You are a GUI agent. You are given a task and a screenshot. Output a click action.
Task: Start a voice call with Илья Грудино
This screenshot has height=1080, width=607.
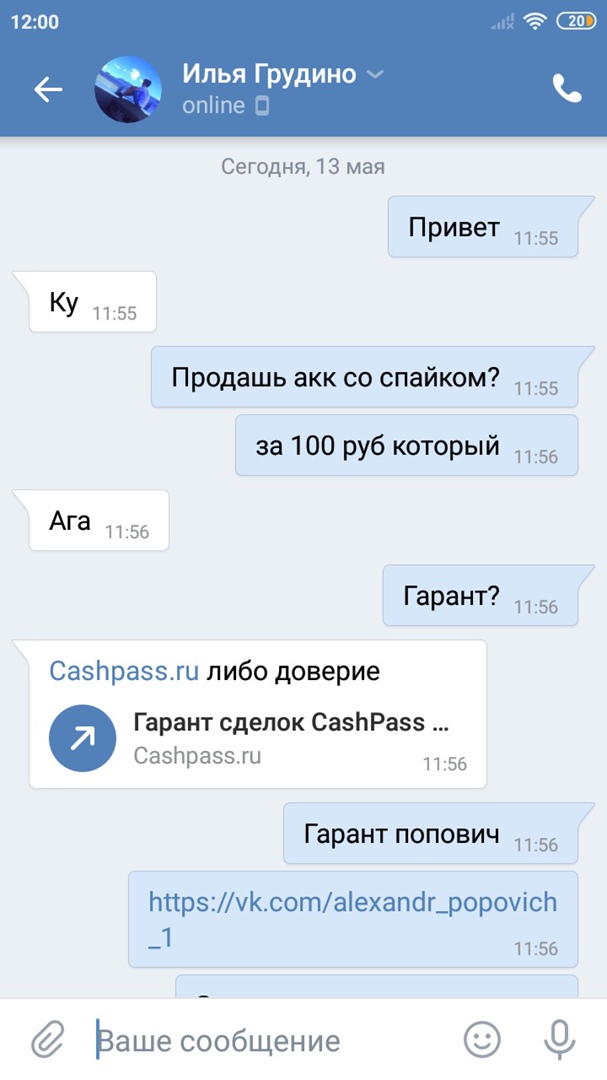pyautogui.click(x=566, y=90)
